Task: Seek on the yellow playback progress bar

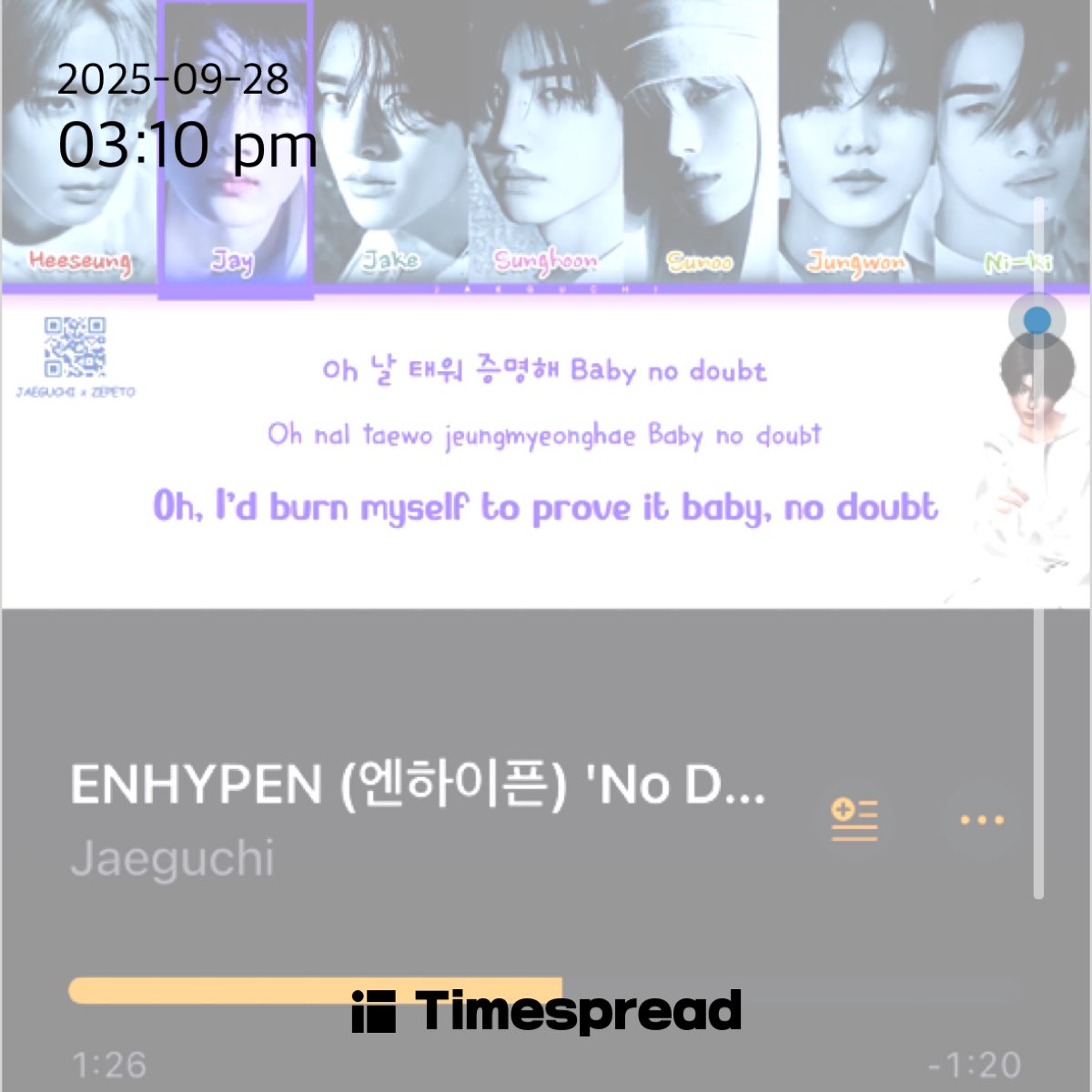Action: click(x=546, y=990)
